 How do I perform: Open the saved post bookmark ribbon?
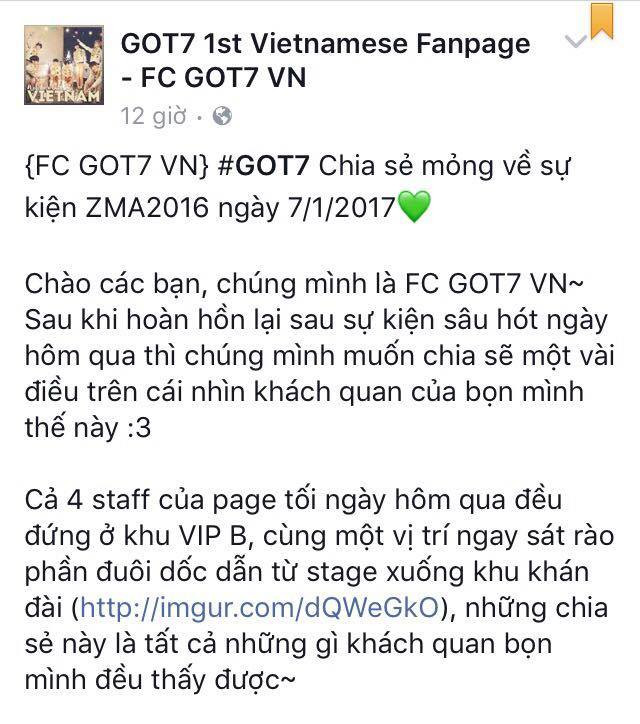(602, 21)
